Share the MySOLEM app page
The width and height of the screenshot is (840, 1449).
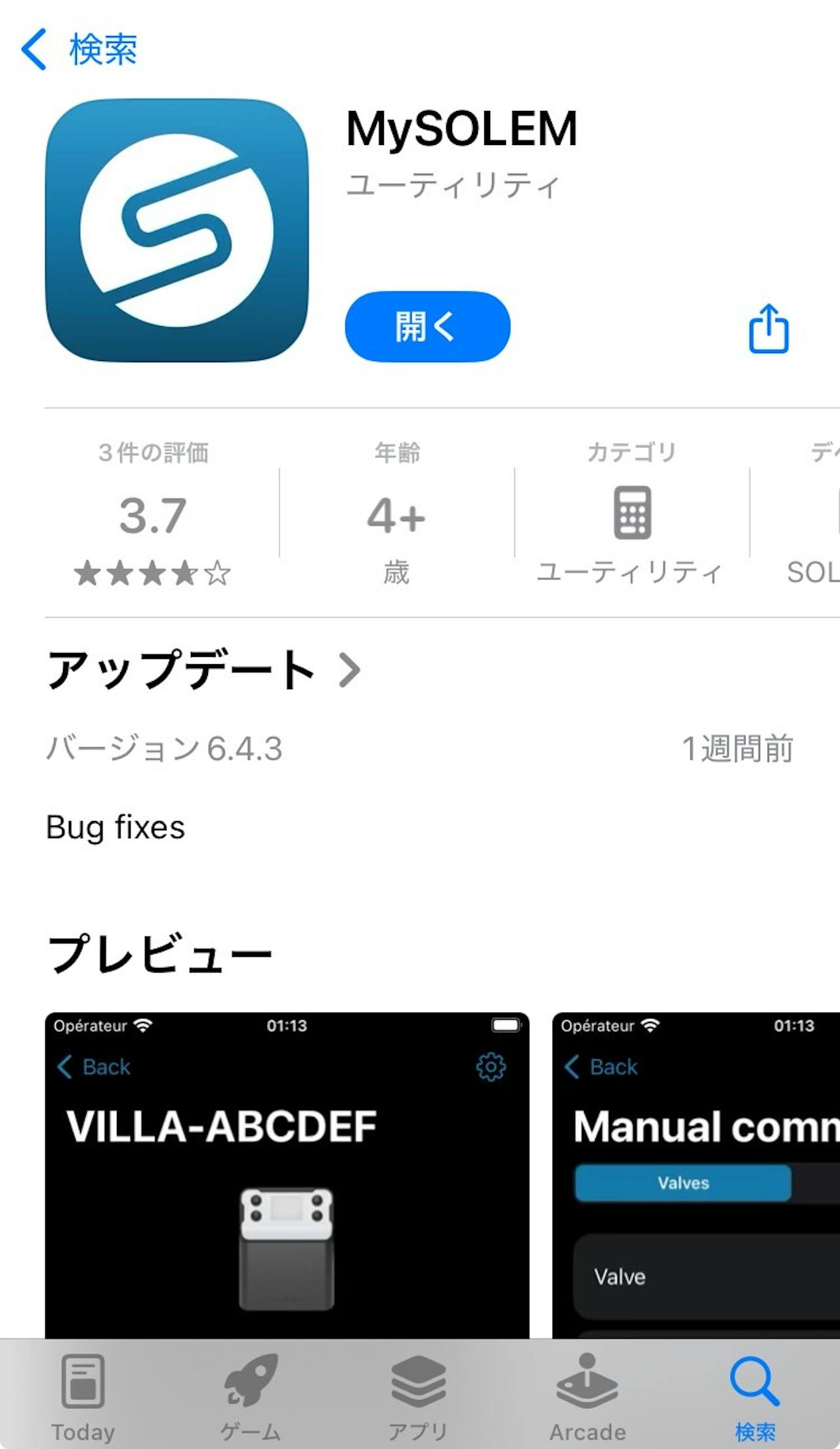pyautogui.click(x=768, y=328)
